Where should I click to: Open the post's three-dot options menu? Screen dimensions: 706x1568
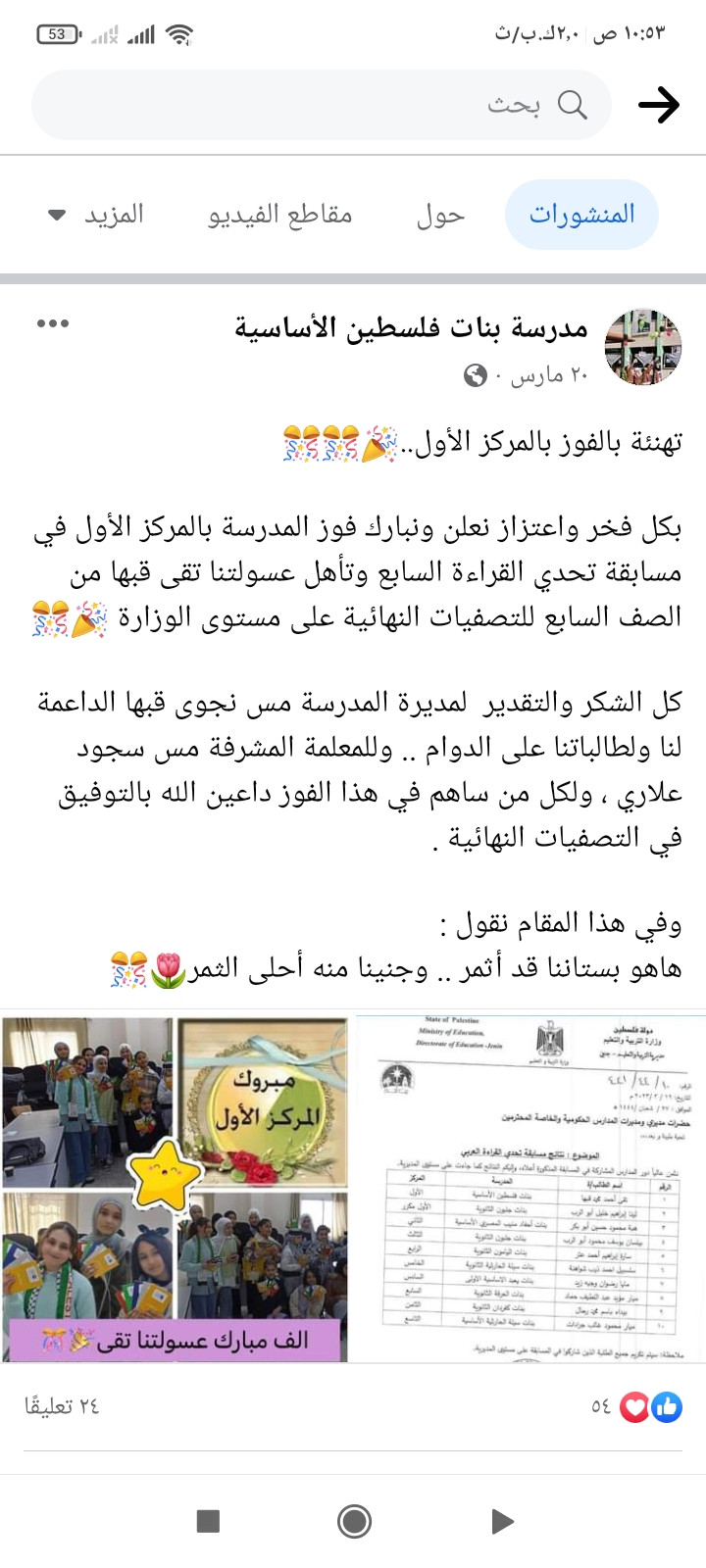pyautogui.click(x=53, y=324)
